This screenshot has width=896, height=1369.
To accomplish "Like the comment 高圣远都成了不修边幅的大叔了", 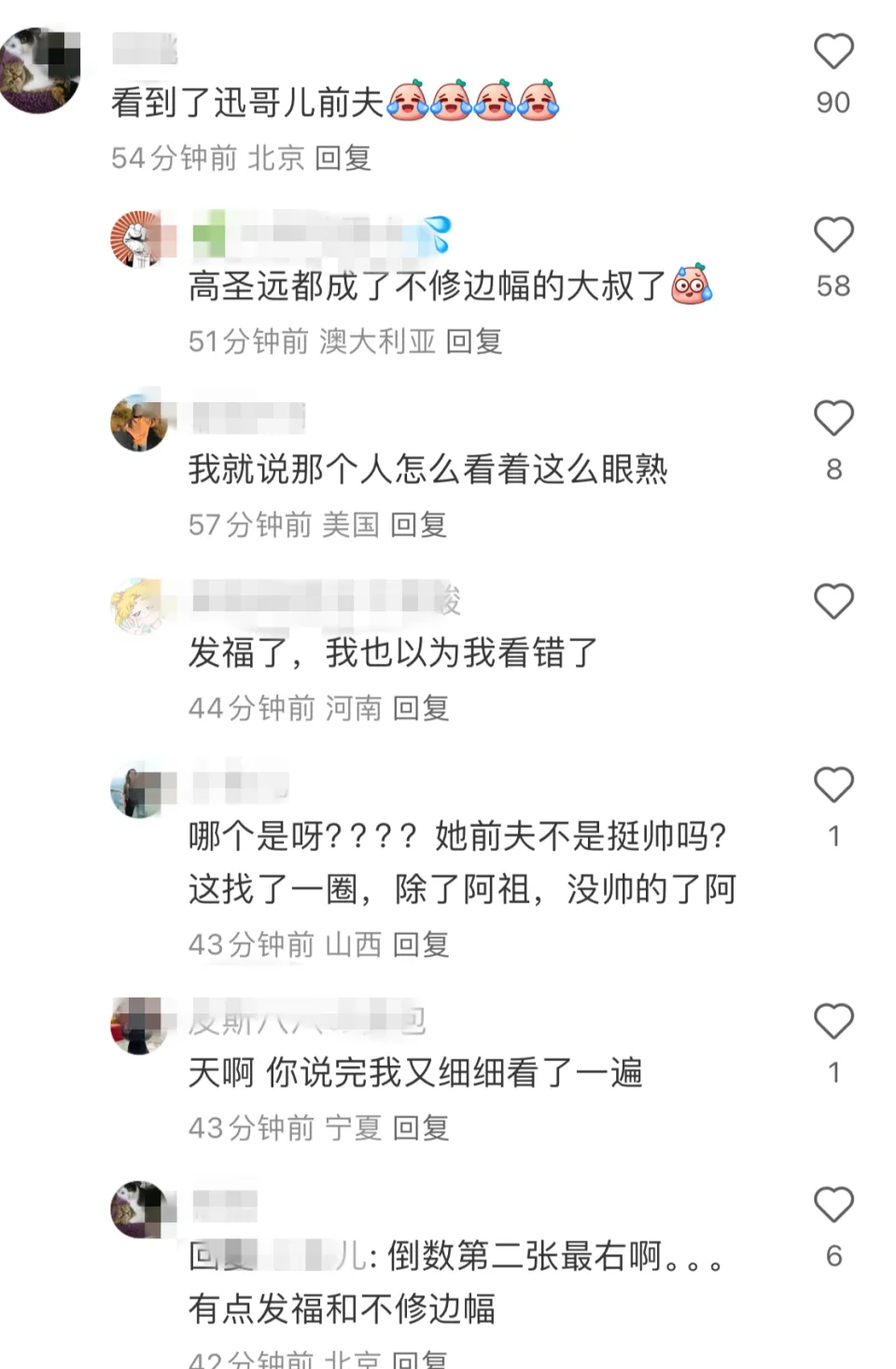I will coord(833,235).
